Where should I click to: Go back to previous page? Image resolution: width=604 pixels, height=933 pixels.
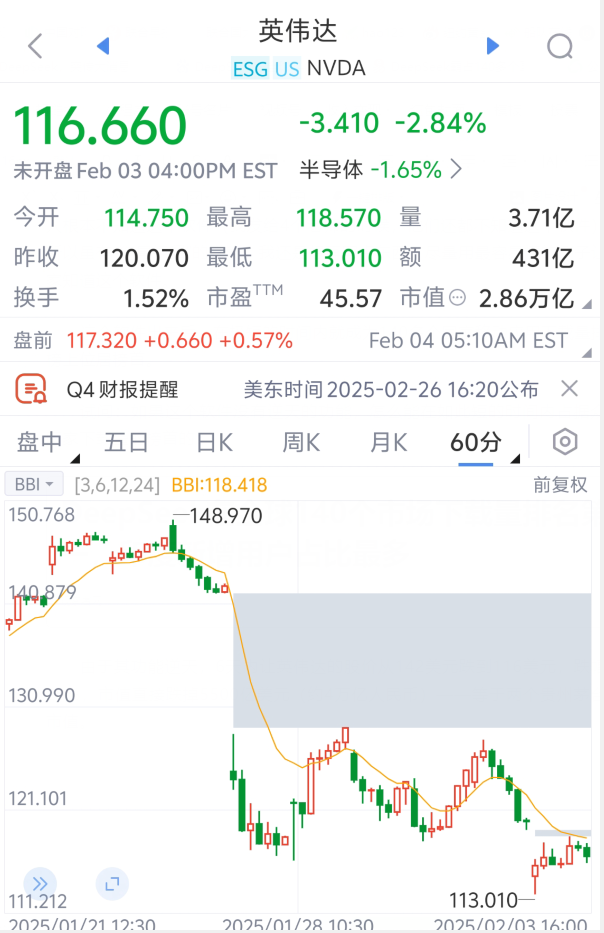(x=36, y=46)
